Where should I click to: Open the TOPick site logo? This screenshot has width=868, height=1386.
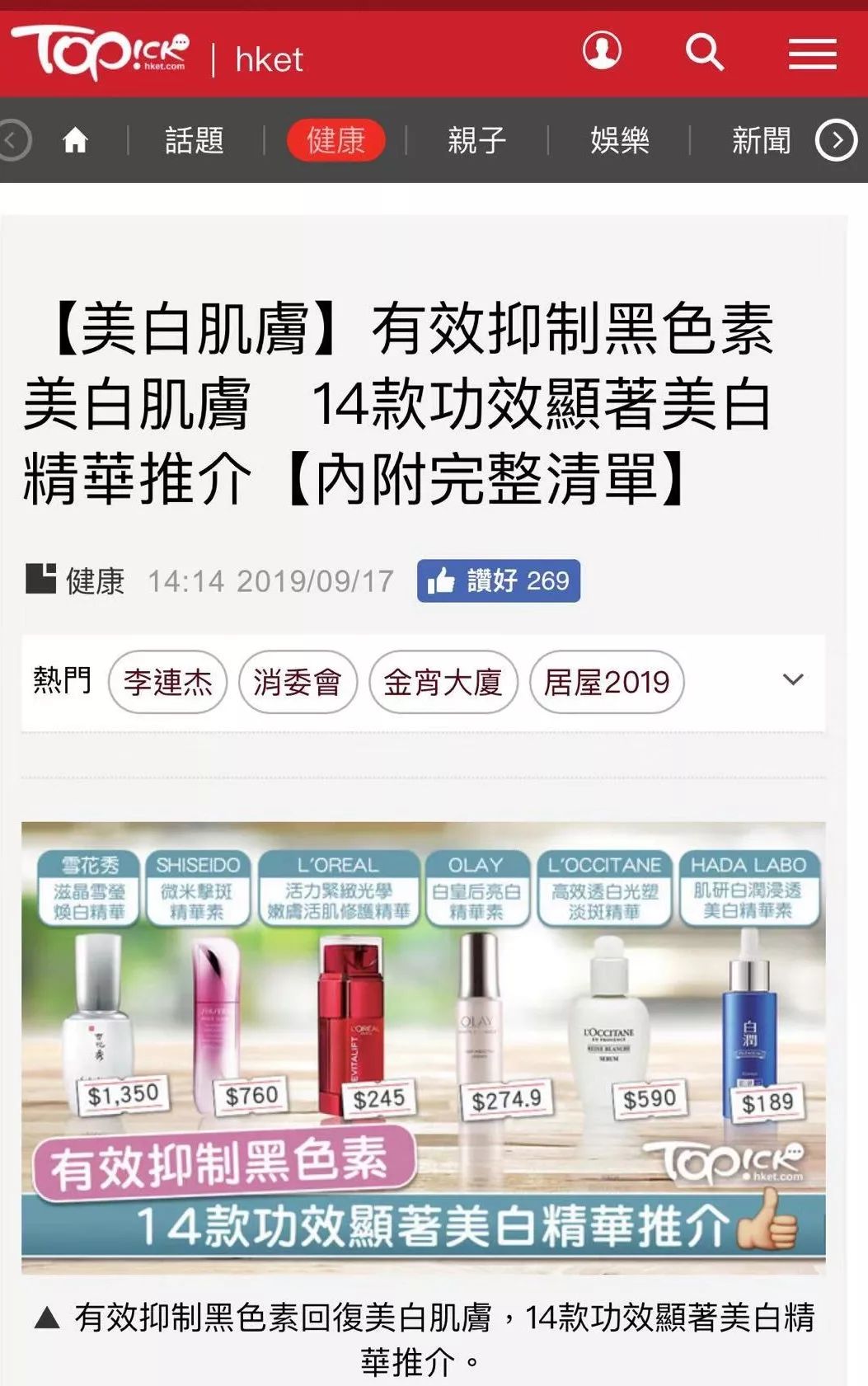[x=99, y=54]
